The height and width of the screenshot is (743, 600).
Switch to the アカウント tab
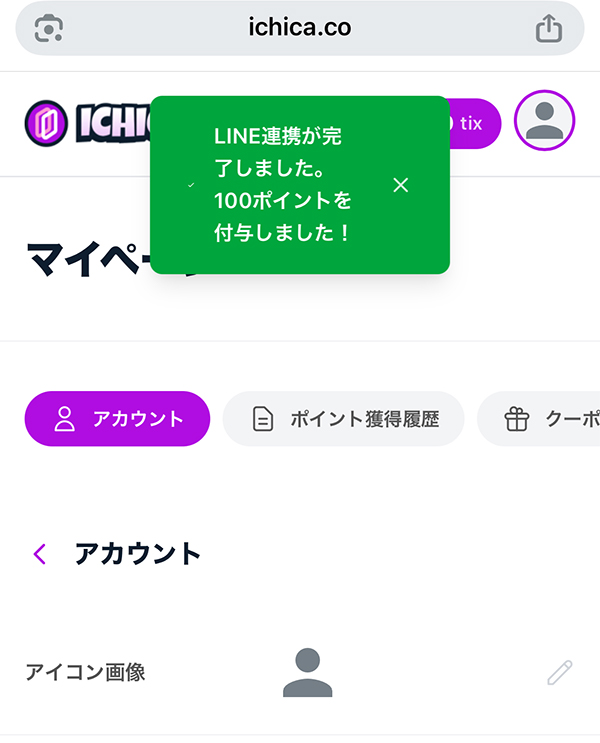[x=117, y=419]
